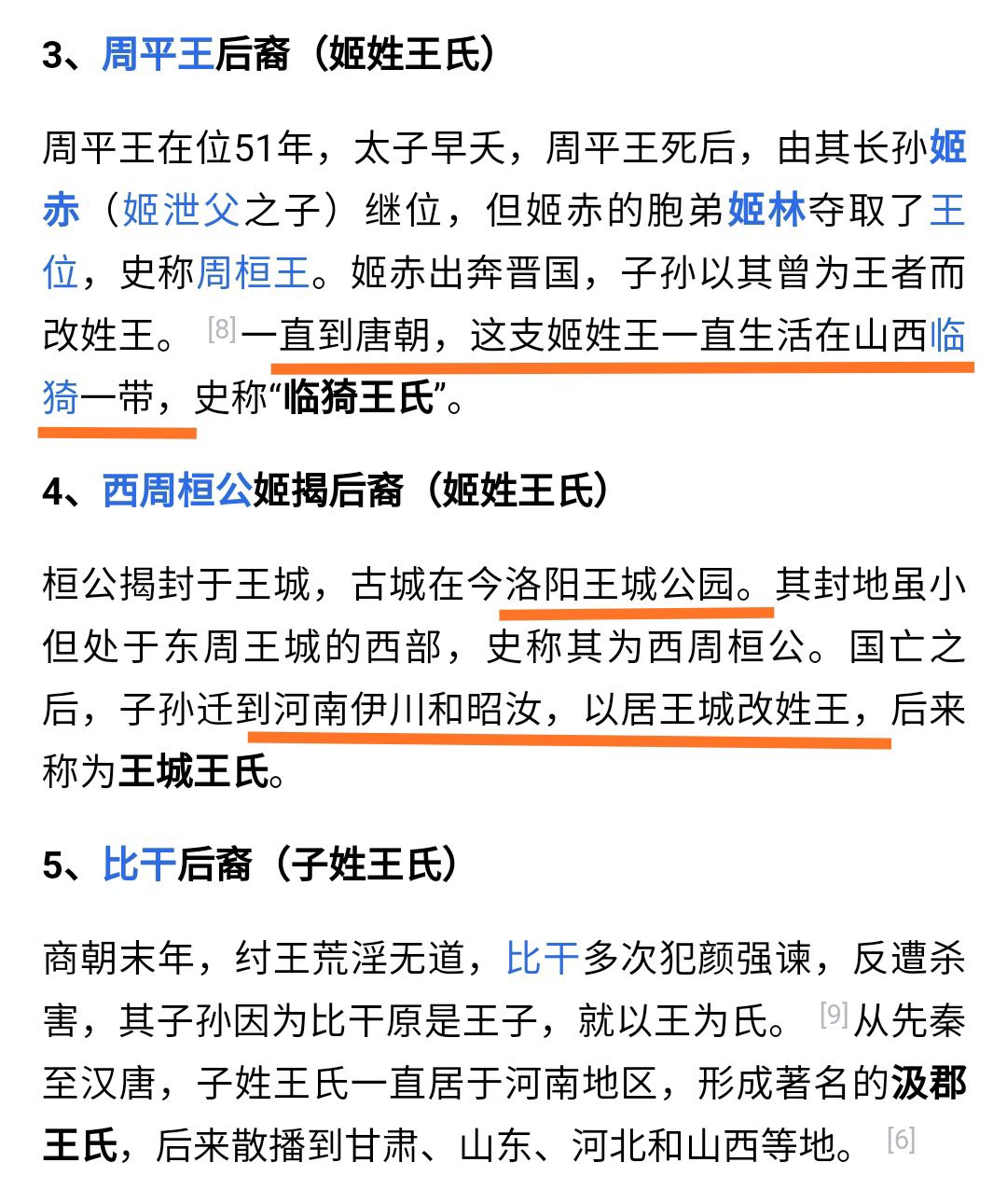The width and height of the screenshot is (1007, 1204).
Task: Open the 姬赤 link
Action: click(947, 148)
